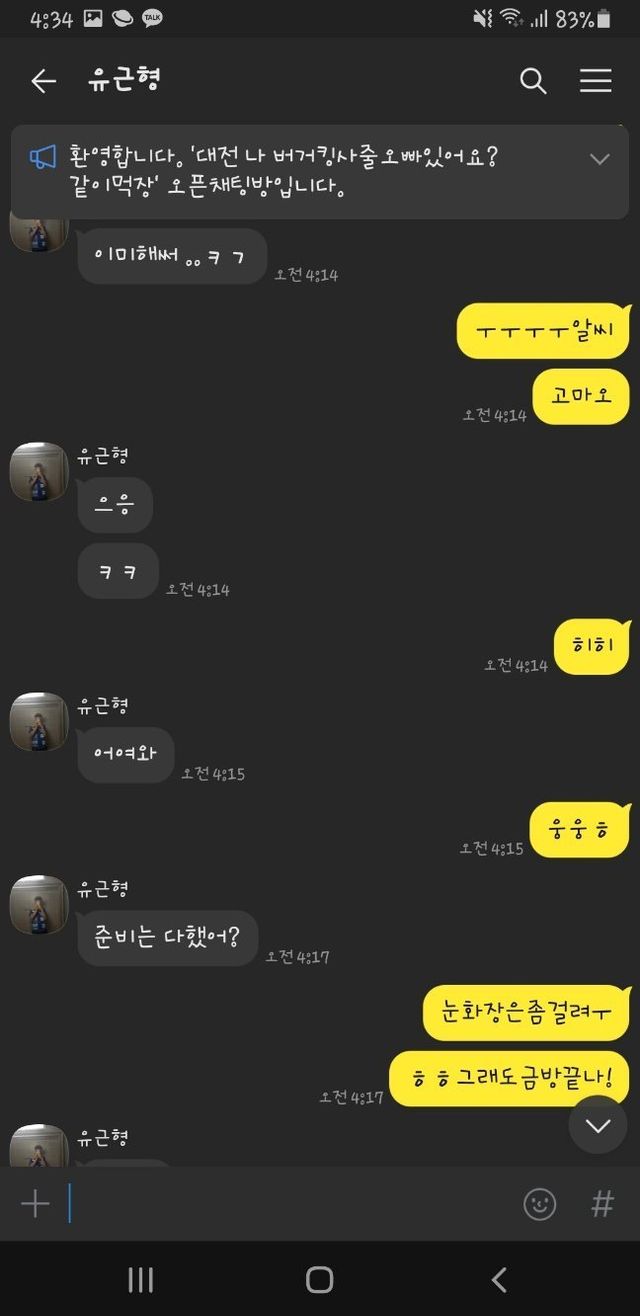This screenshot has width=640, height=1316.
Task: Open the hashtag search
Action: [602, 1203]
